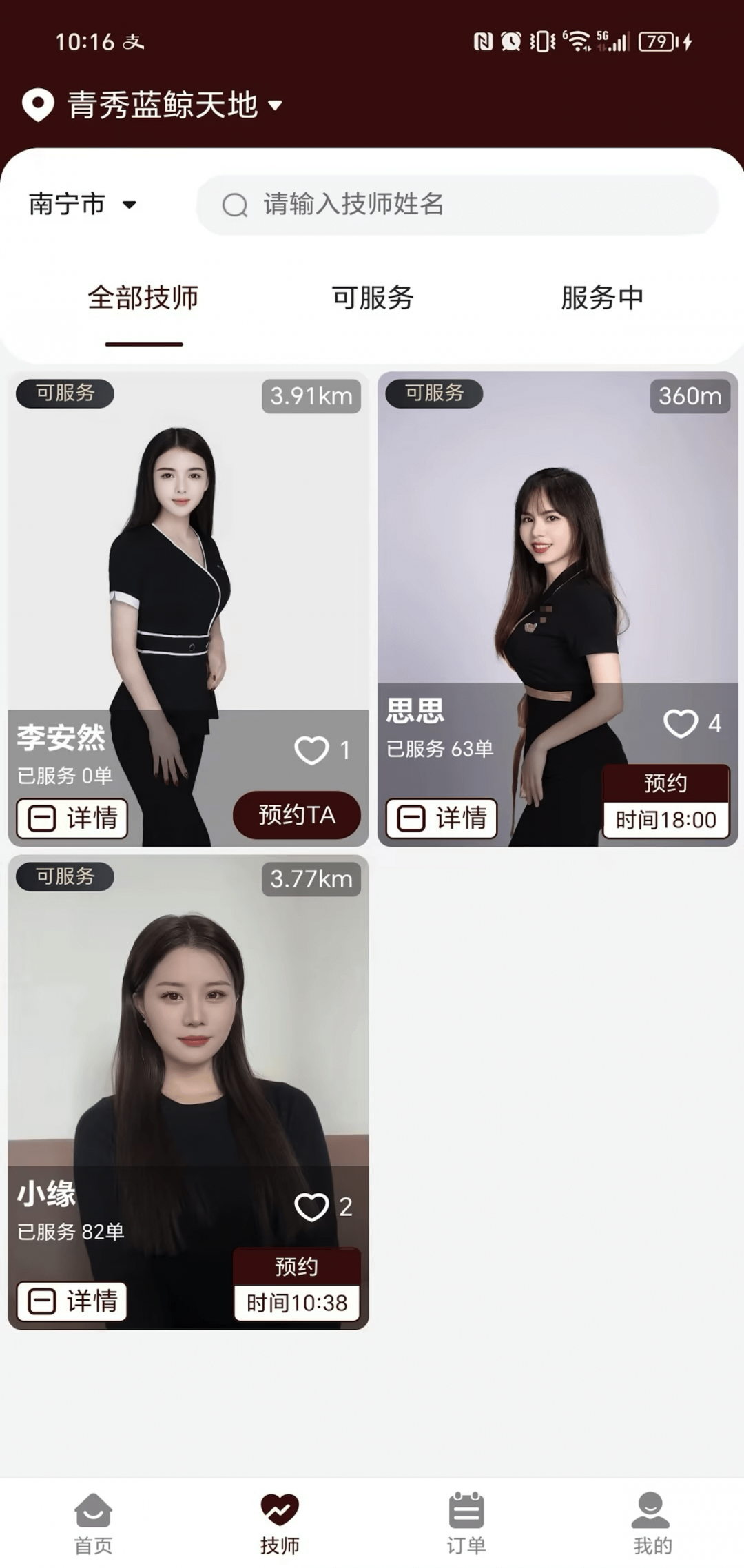Image resolution: width=744 pixels, height=1568 pixels.
Task: Book 思思 at the 18:00 slot
Action: [665, 802]
